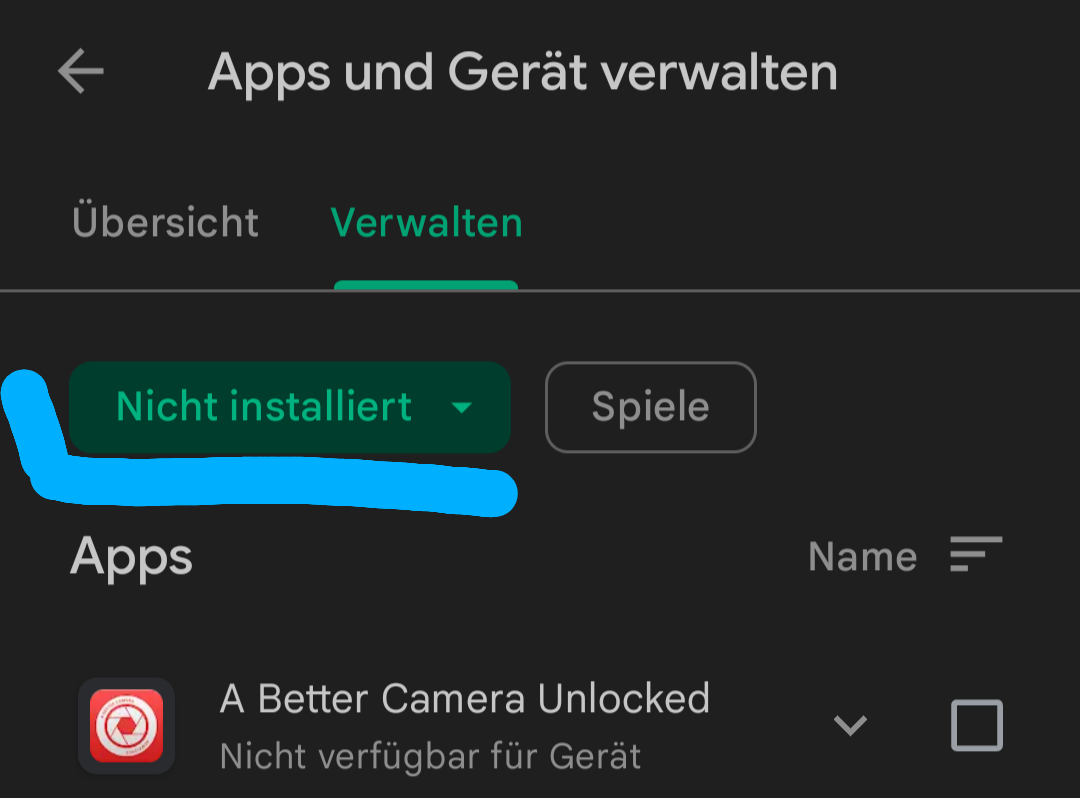Filter the list by Spiele
The height and width of the screenshot is (798, 1080).
[x=650, y=407]
